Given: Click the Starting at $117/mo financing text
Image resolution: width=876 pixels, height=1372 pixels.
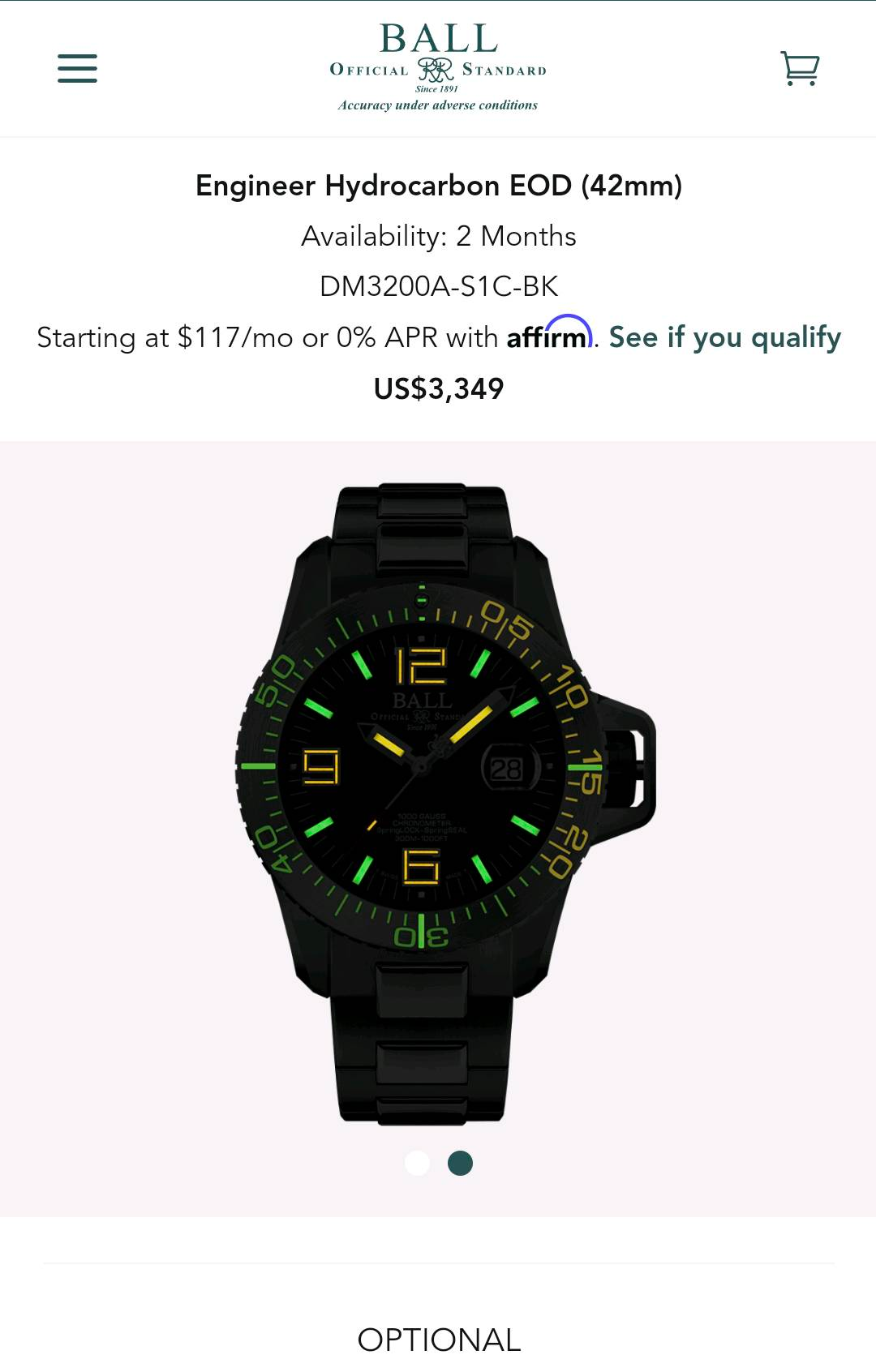Looking at the screenshot, I should (268, 337).
